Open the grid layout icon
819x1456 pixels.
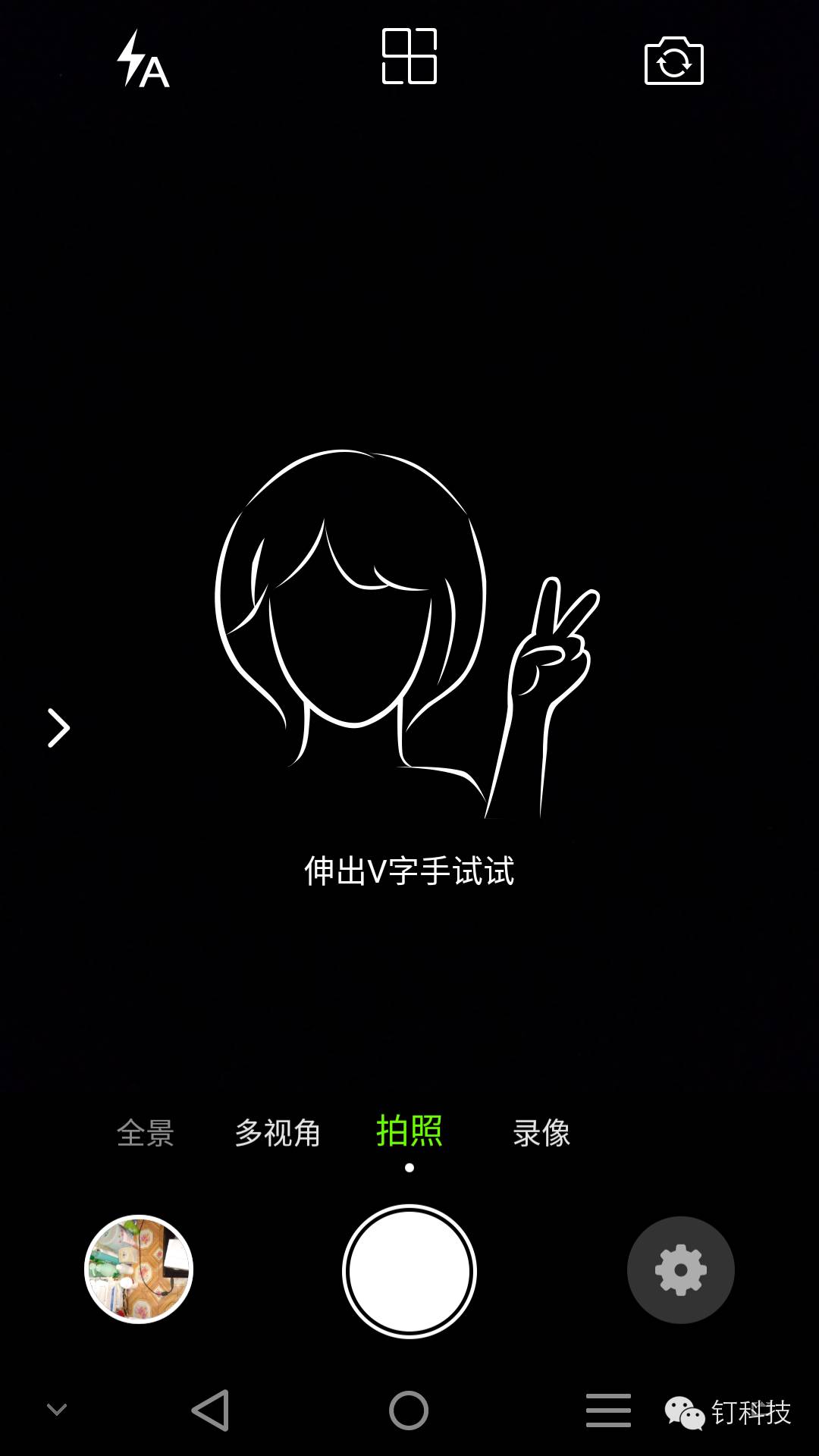point(409,56)
